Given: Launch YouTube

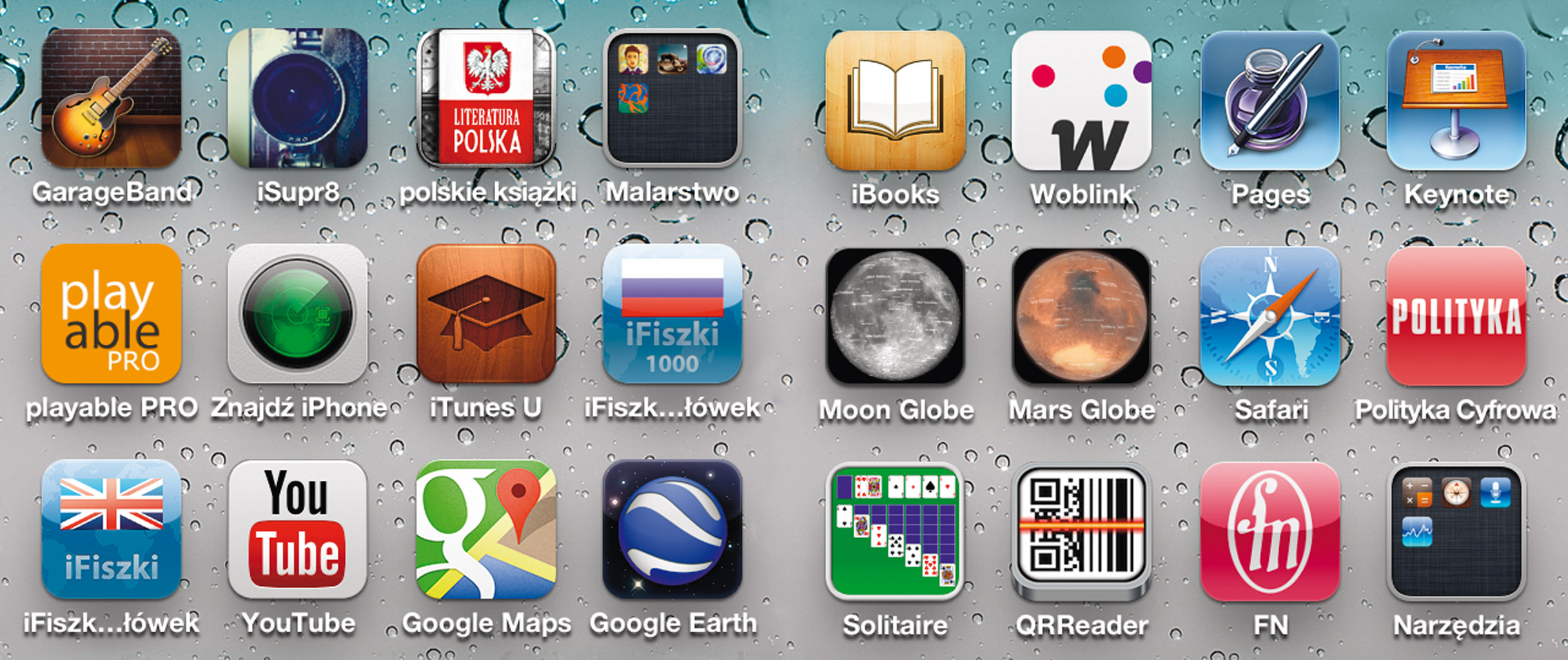Looking at the screenshot, I should pos(297,530).
